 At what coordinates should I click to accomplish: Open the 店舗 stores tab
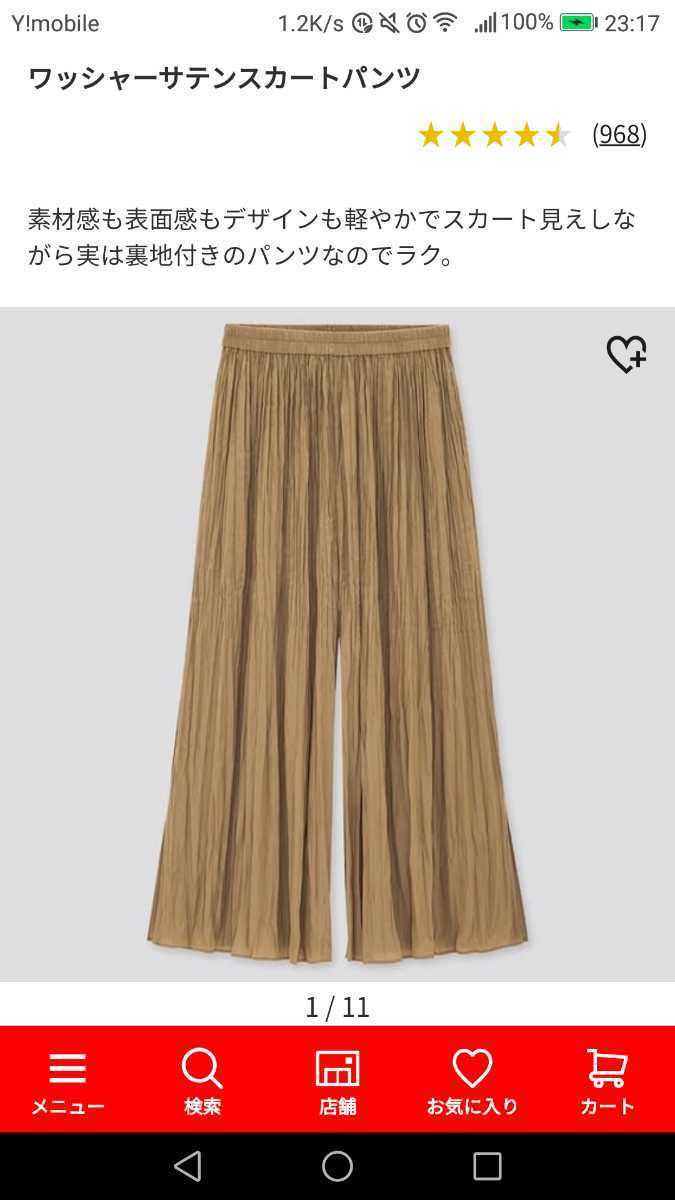click(x=337, y=1081)
